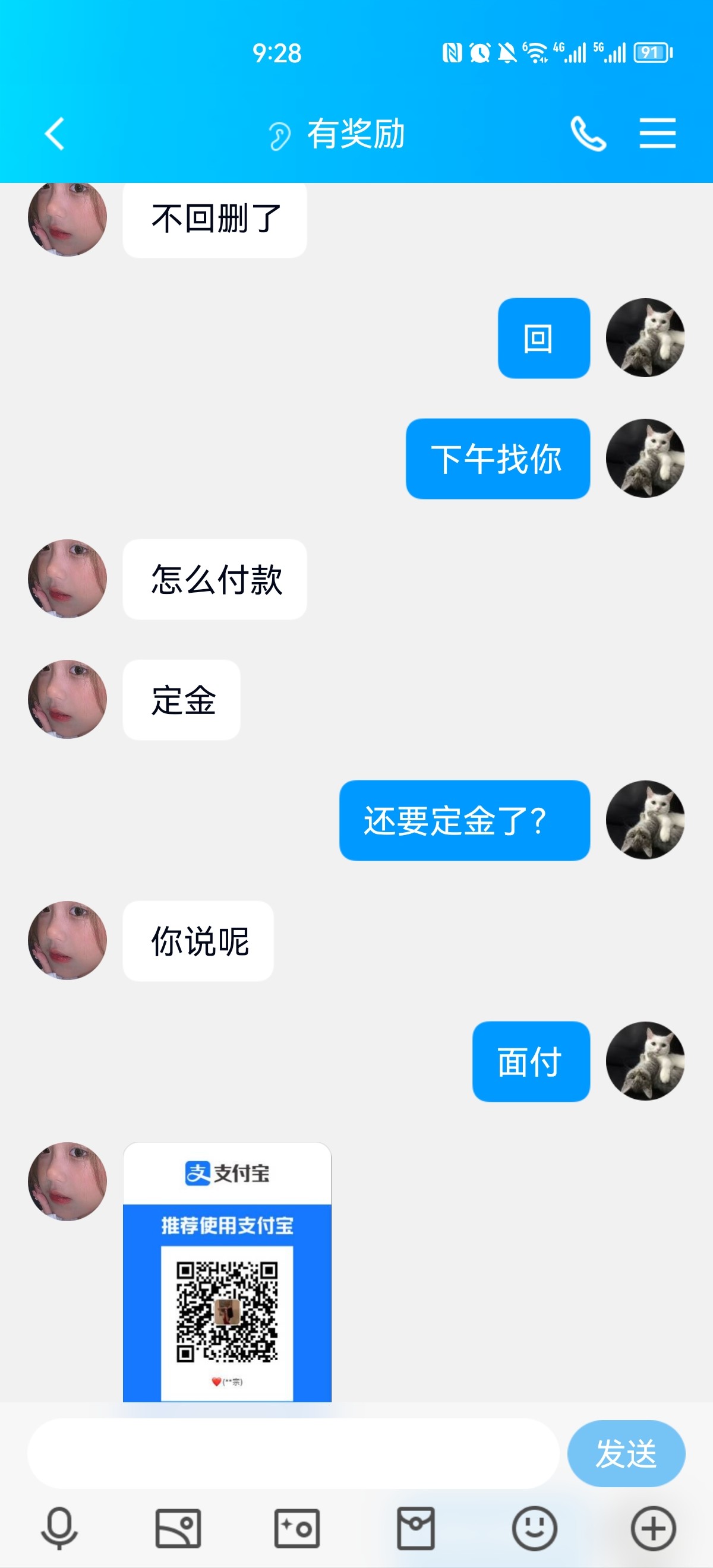Open the emoji panel

click(x=535, y=1528)
